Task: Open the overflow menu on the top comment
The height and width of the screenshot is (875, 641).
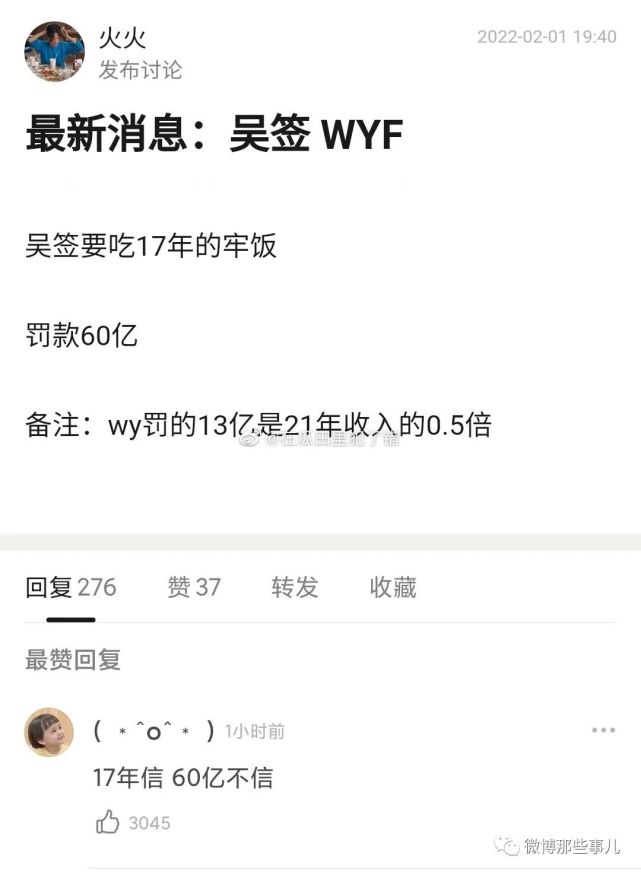Action: point(603,730)
